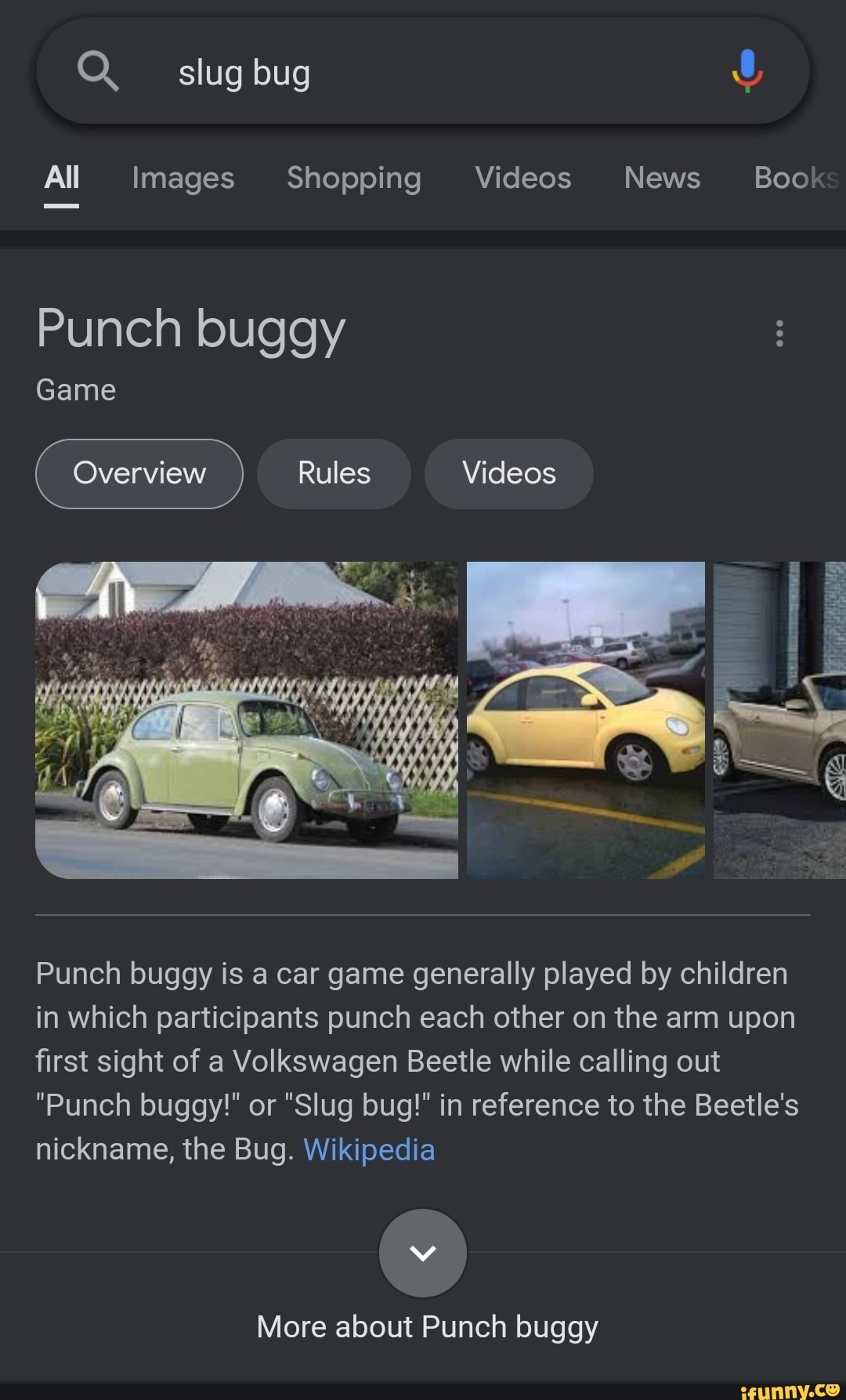Viewport: 846px width, 1400px height.
Task: Open the Punch buggy overflow menu
Action: (x=779, y=333)
